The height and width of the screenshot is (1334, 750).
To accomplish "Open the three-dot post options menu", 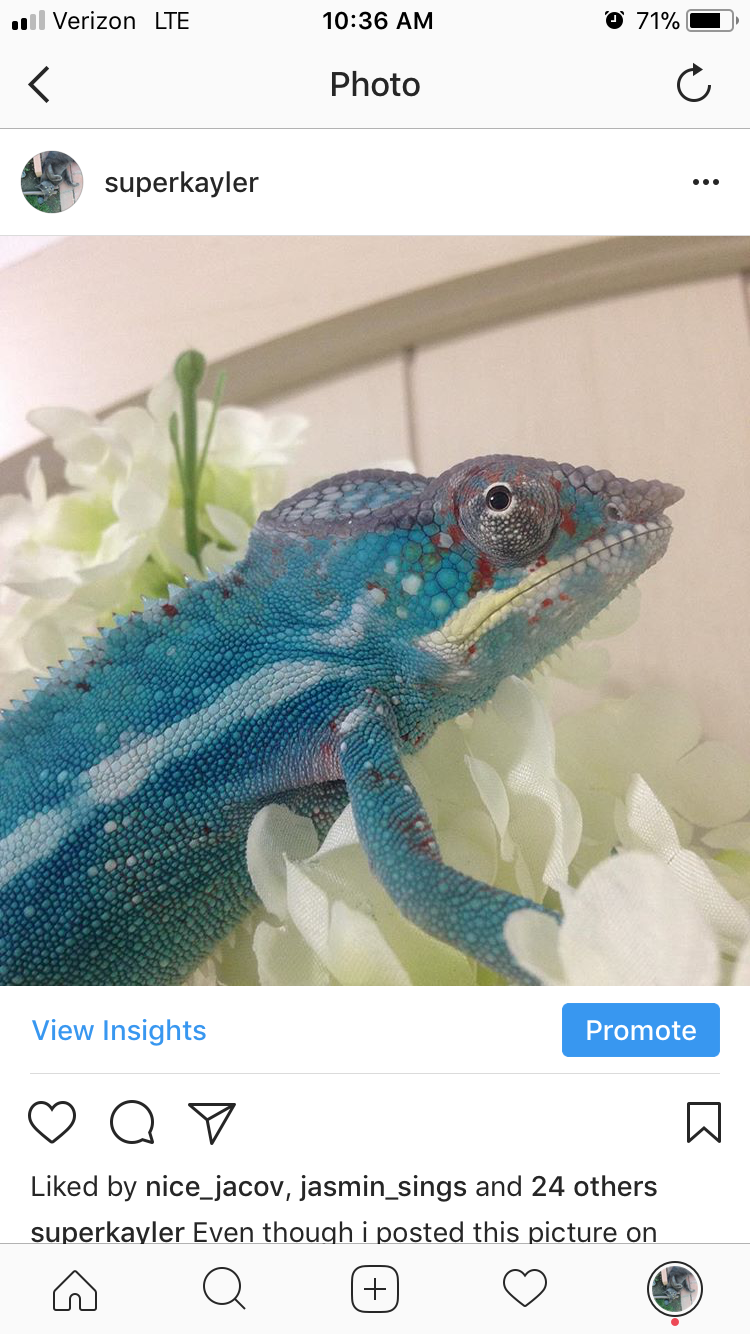I will click(705, 182).
